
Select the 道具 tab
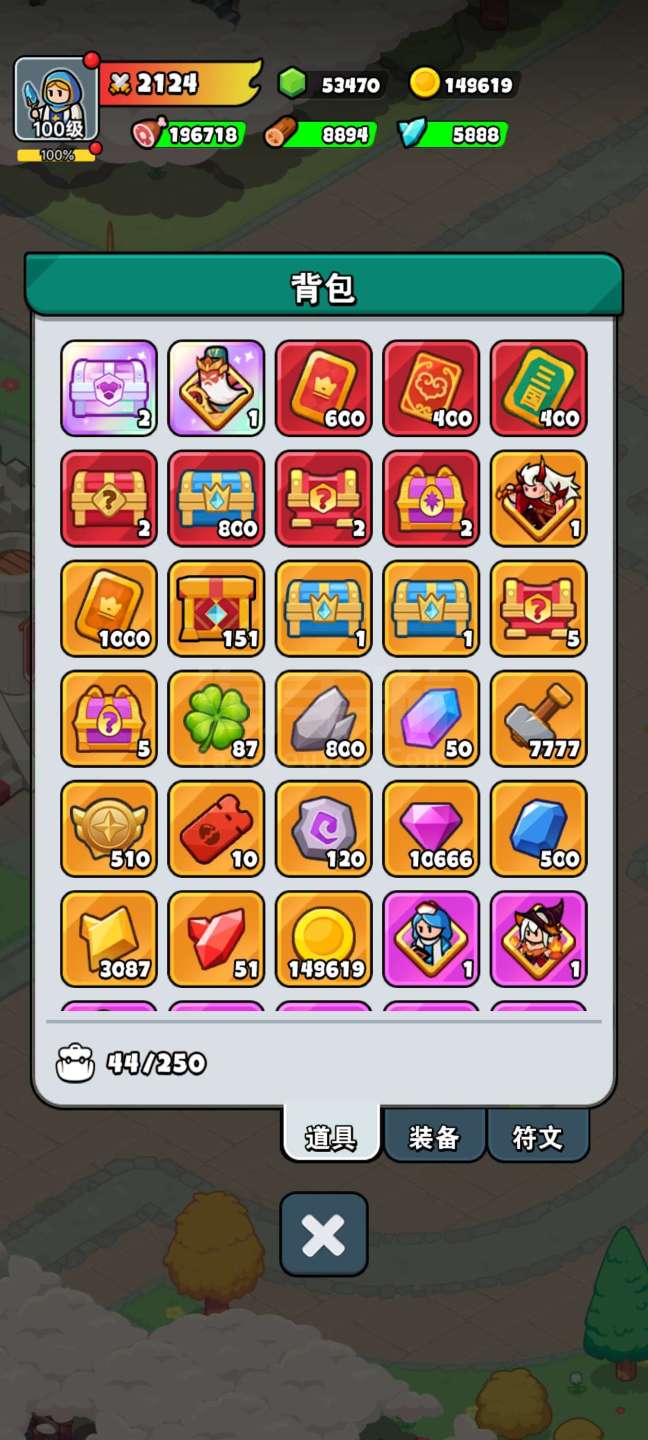(330, 1136)
